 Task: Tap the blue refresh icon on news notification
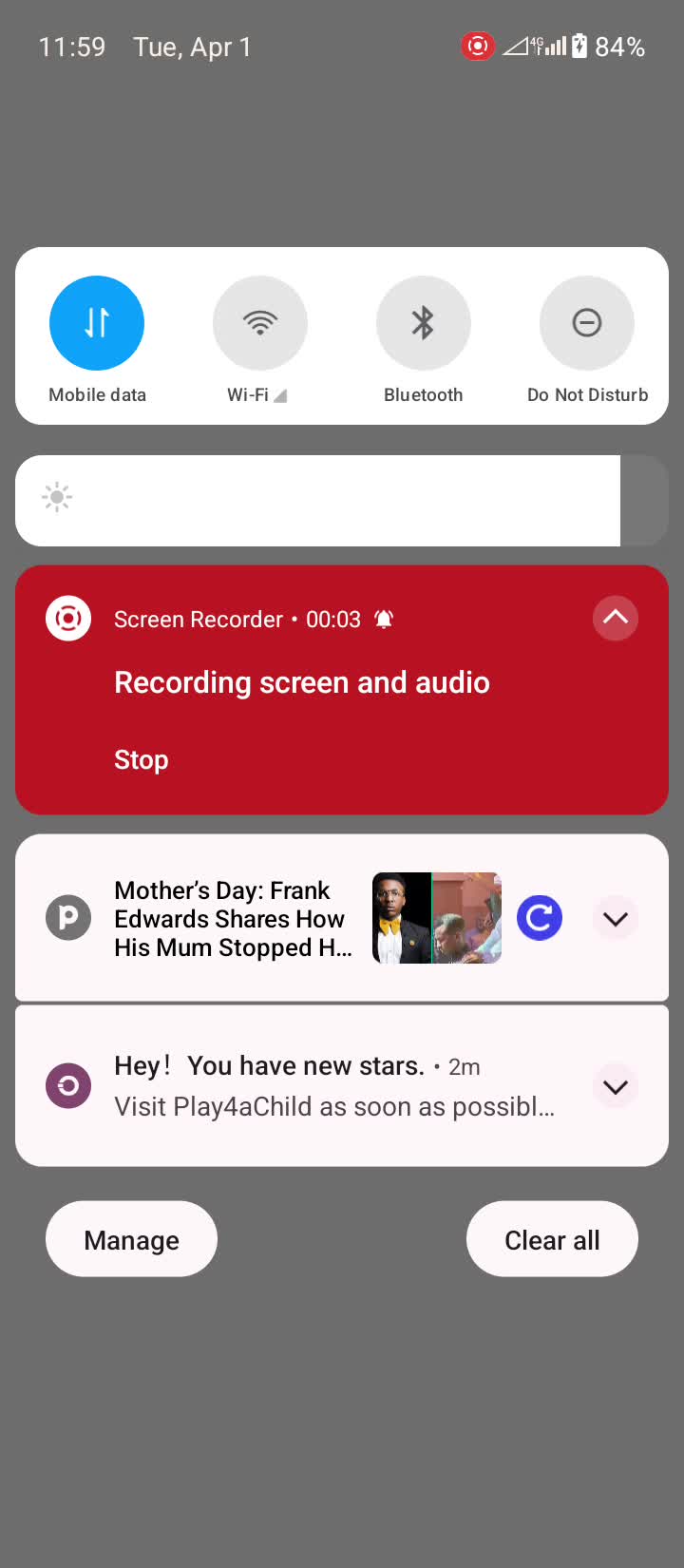[540, 918]
